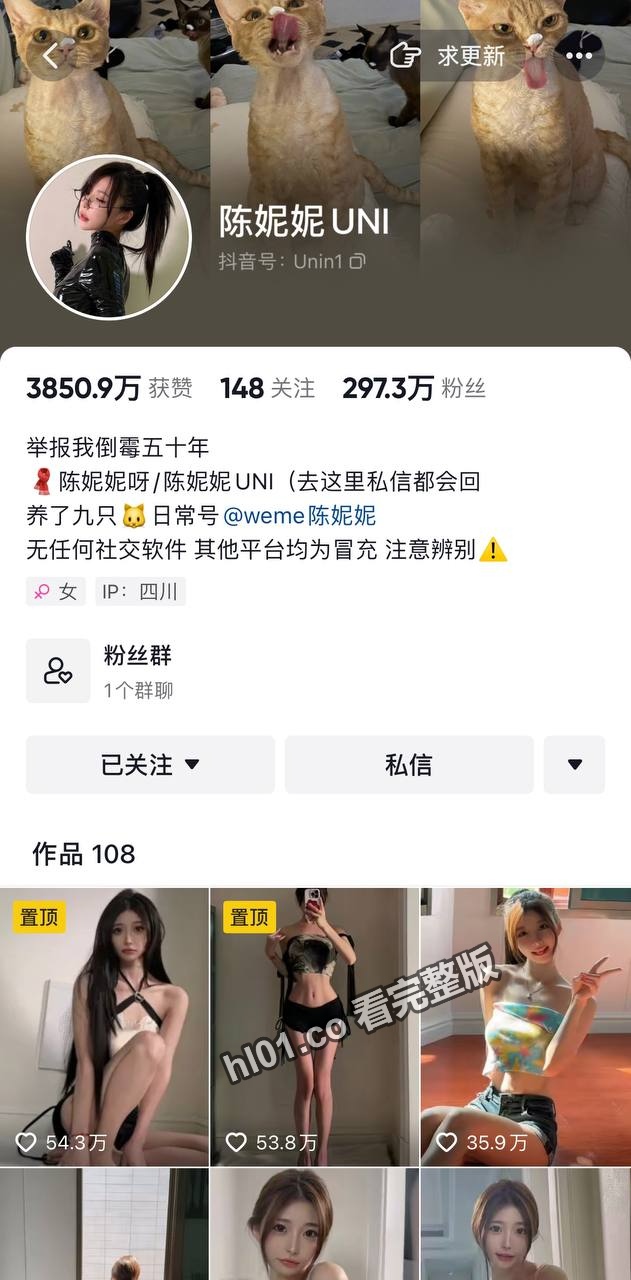Open the 粉丝群 fan group row
Screen dimensions: 631x1280
pyautogui.click(x=315, y=671)
